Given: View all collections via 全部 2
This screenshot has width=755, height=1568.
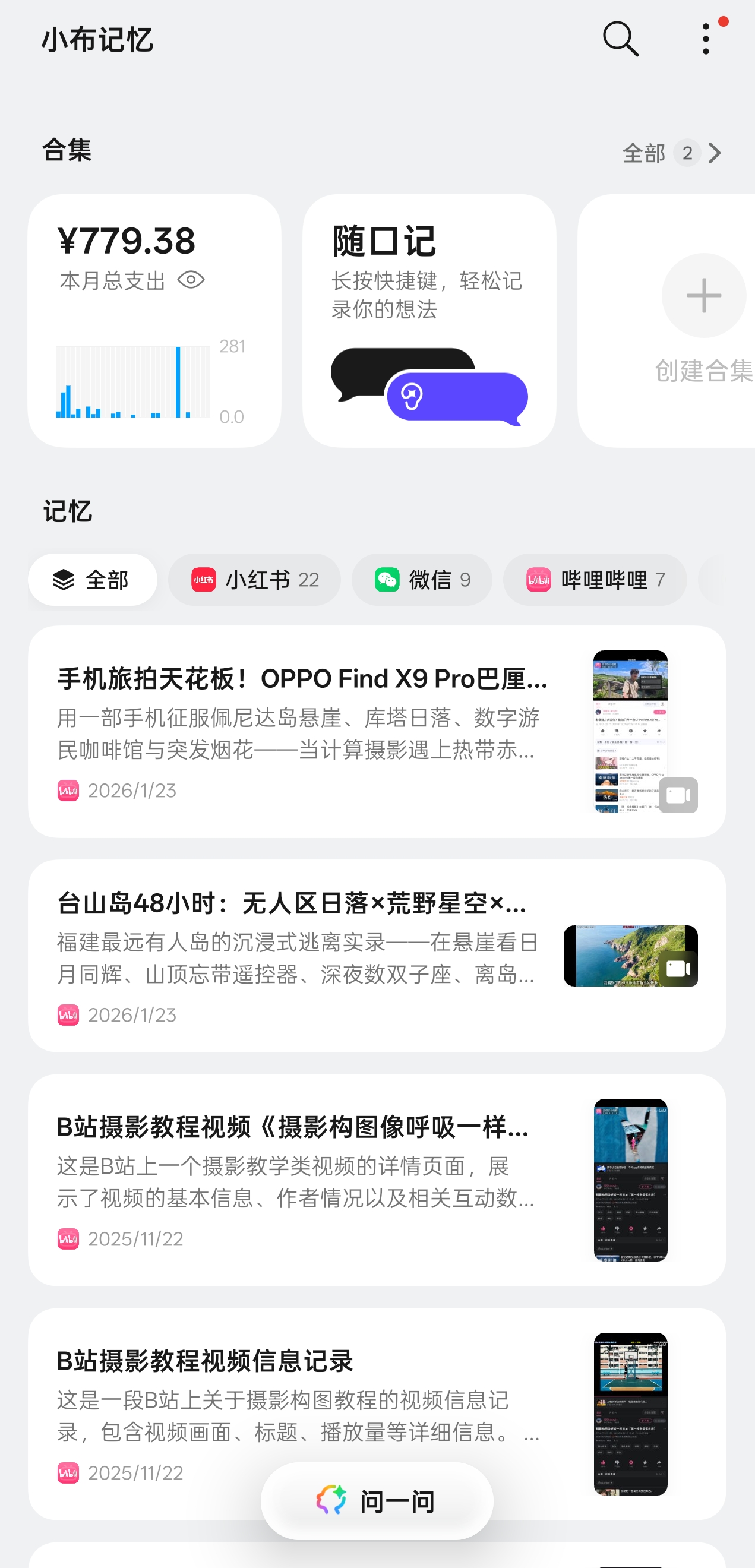Looking at the screenshot, I should 671,153.
